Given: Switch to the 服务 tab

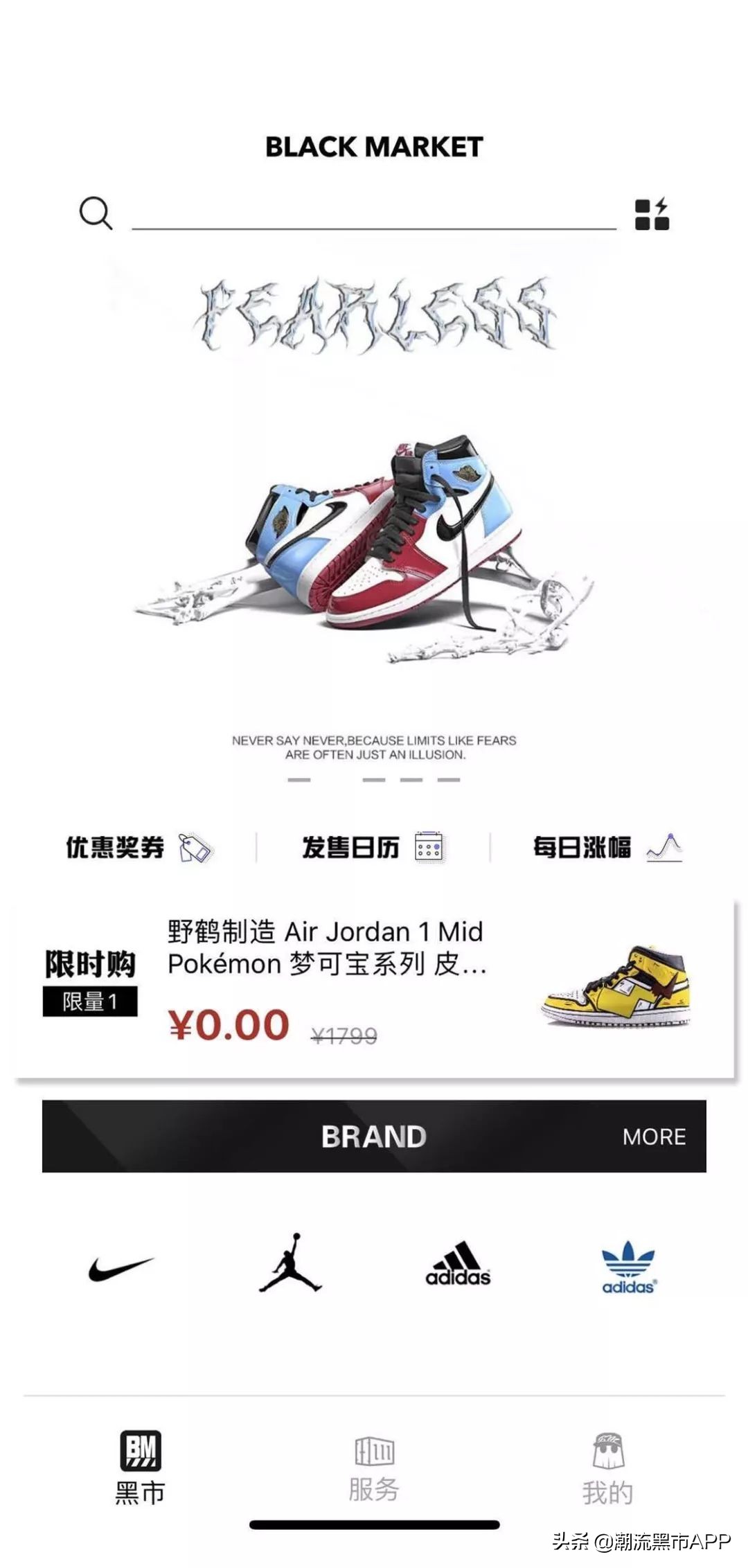Looking at the screenshot, I should pos(374,1467).
